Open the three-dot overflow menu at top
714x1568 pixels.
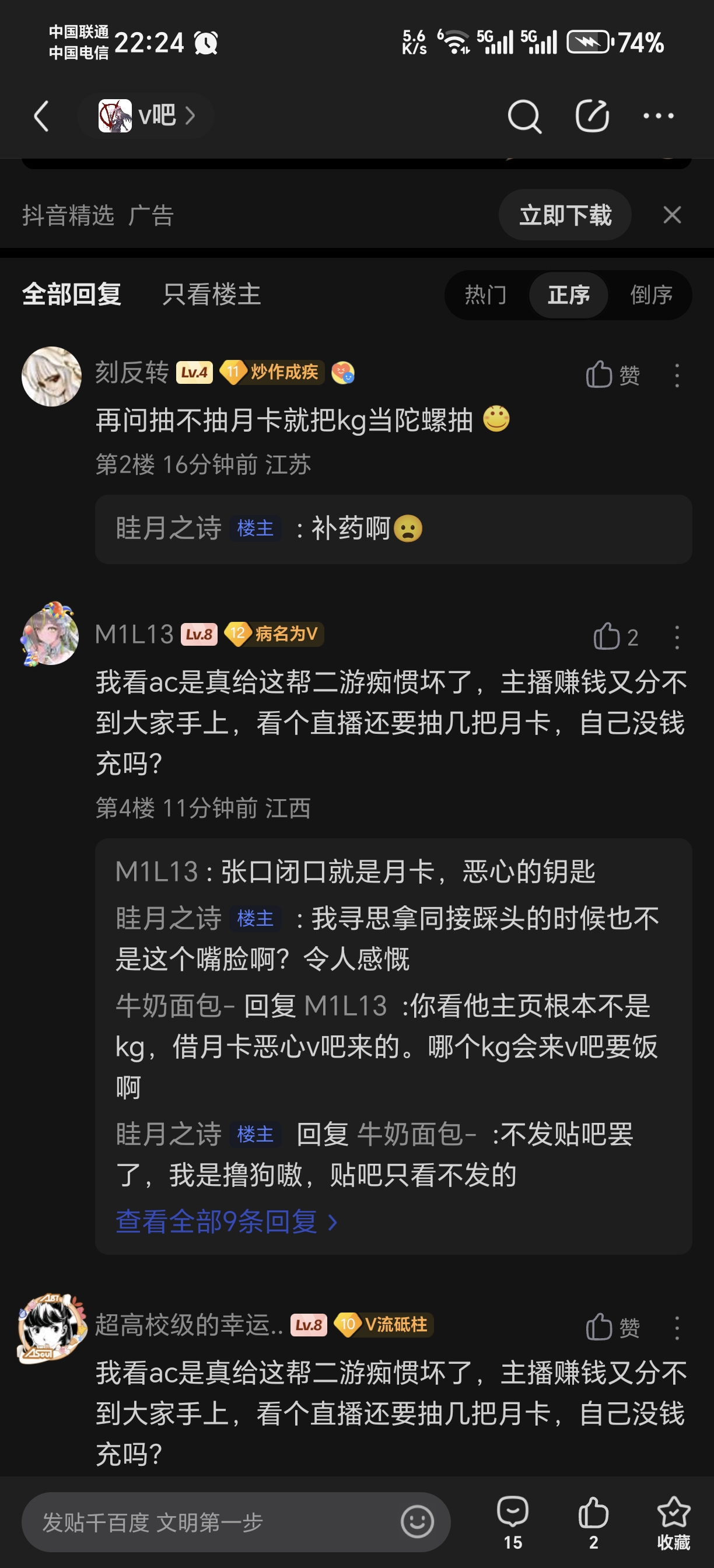point(659,116)
